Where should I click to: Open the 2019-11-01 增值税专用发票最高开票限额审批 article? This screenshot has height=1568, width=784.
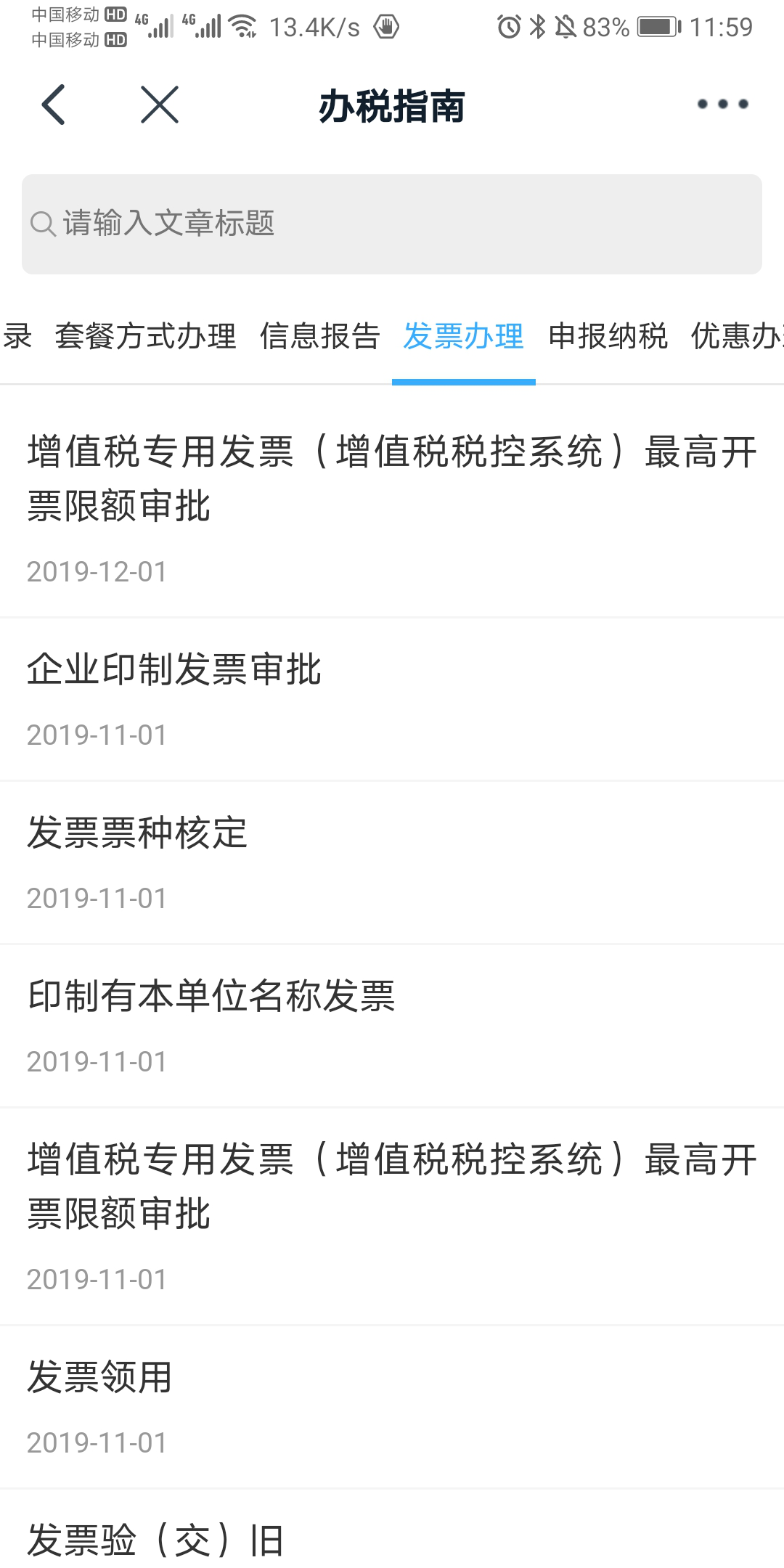click(x=392, y=1217)
